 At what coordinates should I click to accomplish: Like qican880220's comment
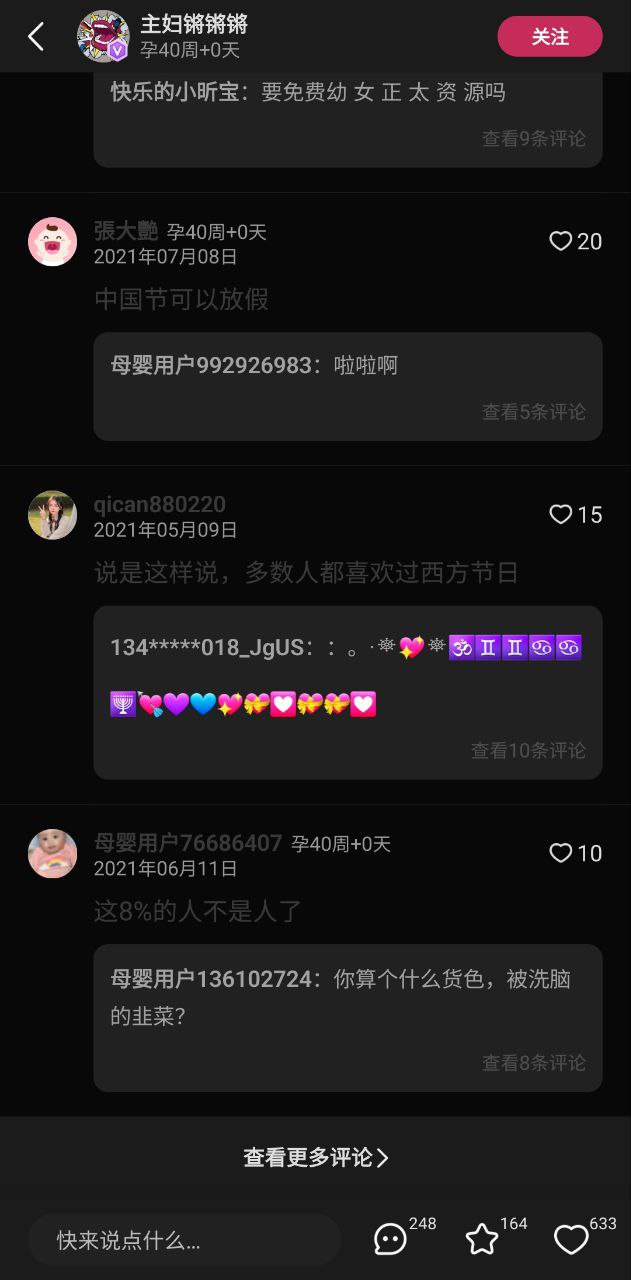(x=561, y=514)
